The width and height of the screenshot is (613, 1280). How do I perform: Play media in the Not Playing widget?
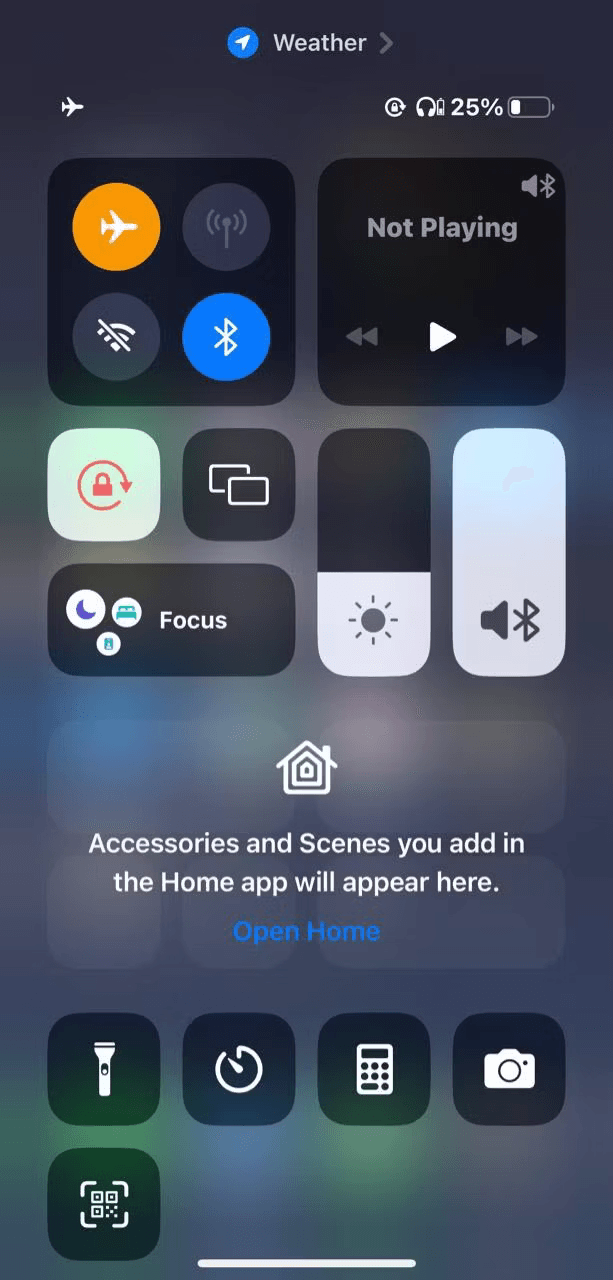[442, 337]
